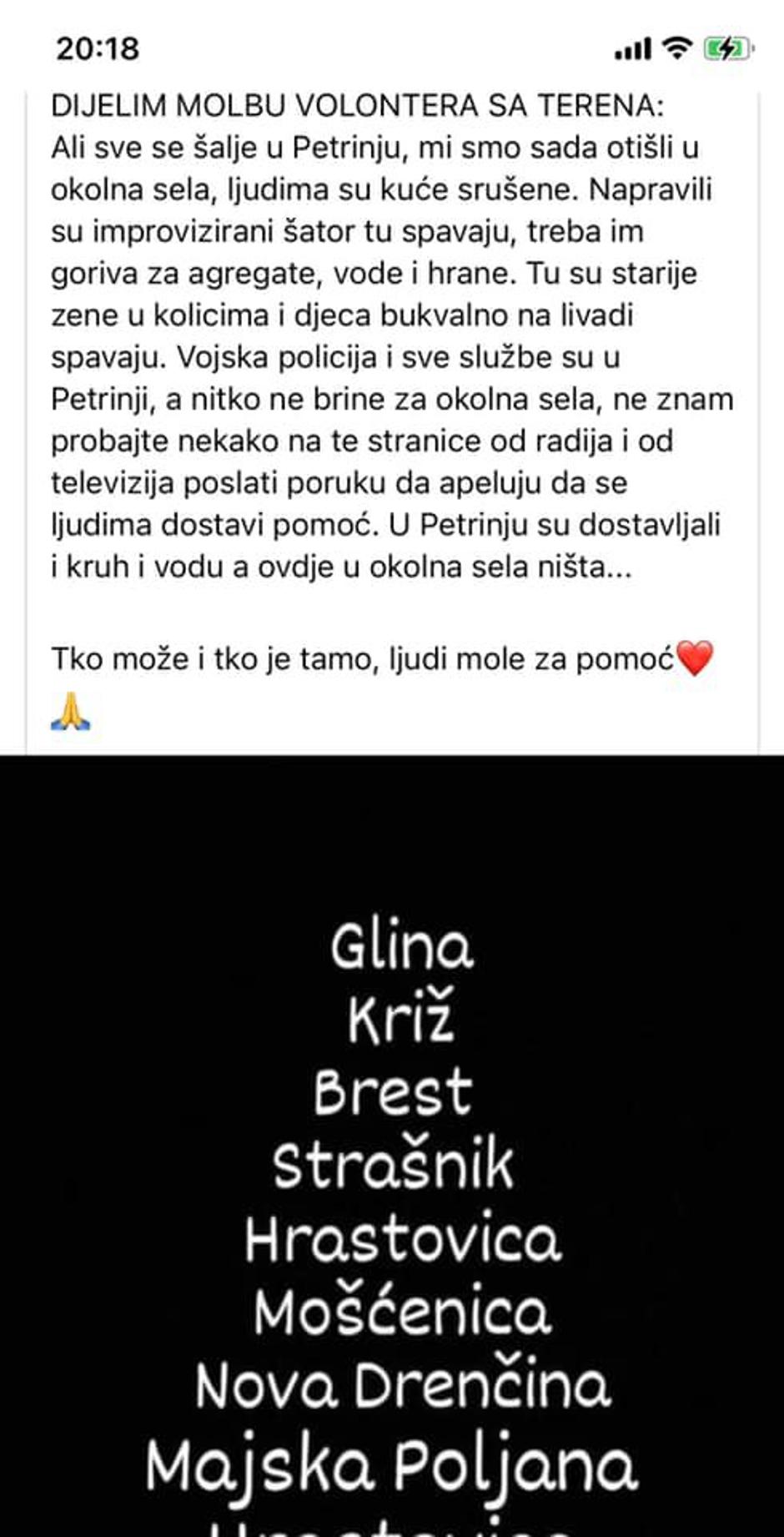
Task: Open the attached image listing village names
Action: tap(392, 1168)
